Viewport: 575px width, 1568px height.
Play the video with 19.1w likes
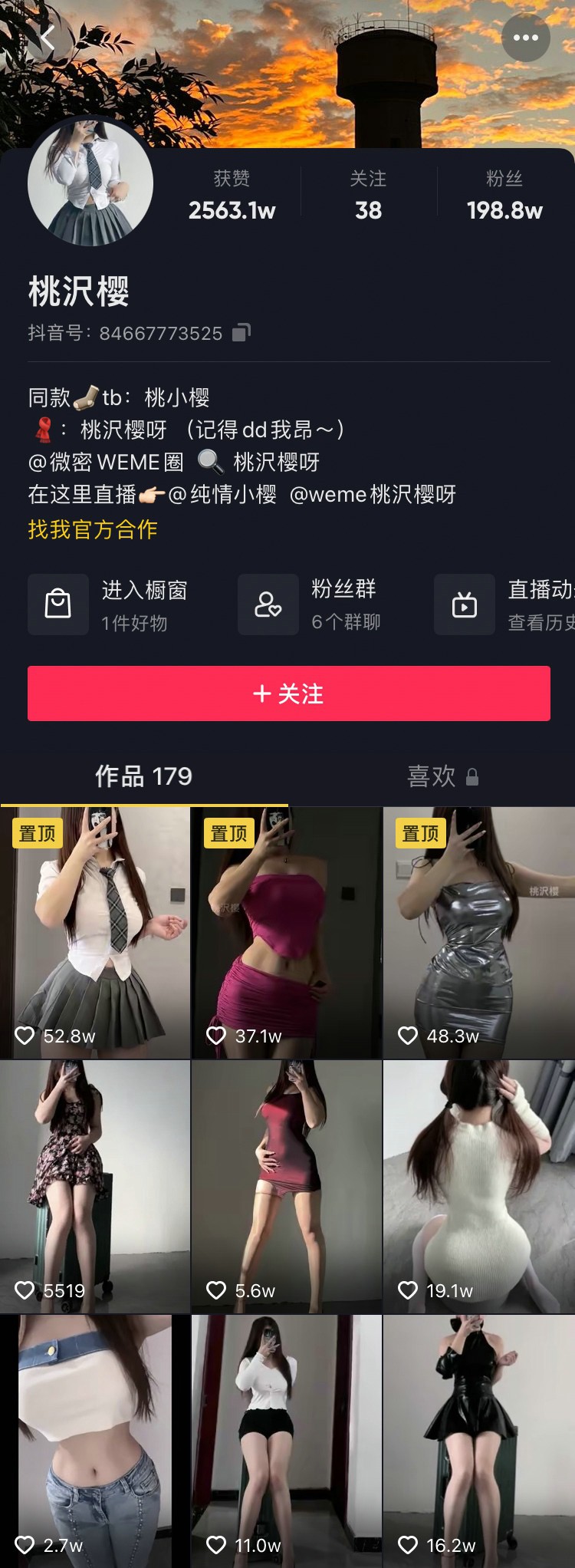(478, 1187)
